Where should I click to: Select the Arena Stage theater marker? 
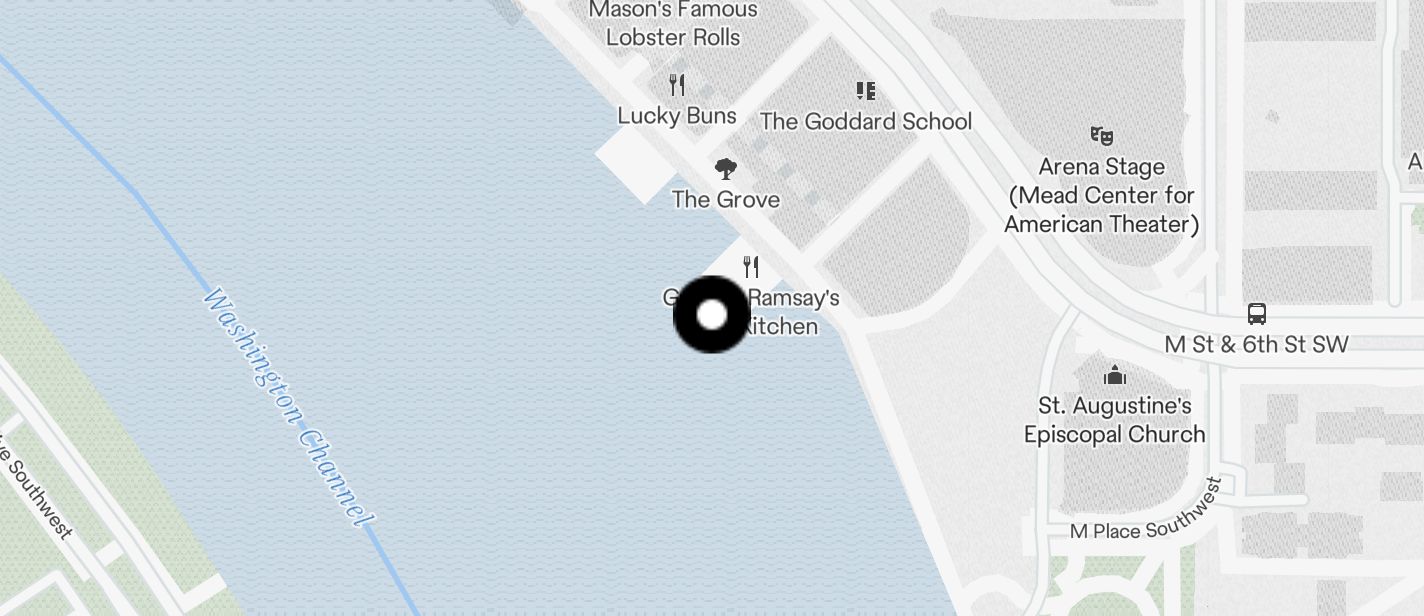1101,135
